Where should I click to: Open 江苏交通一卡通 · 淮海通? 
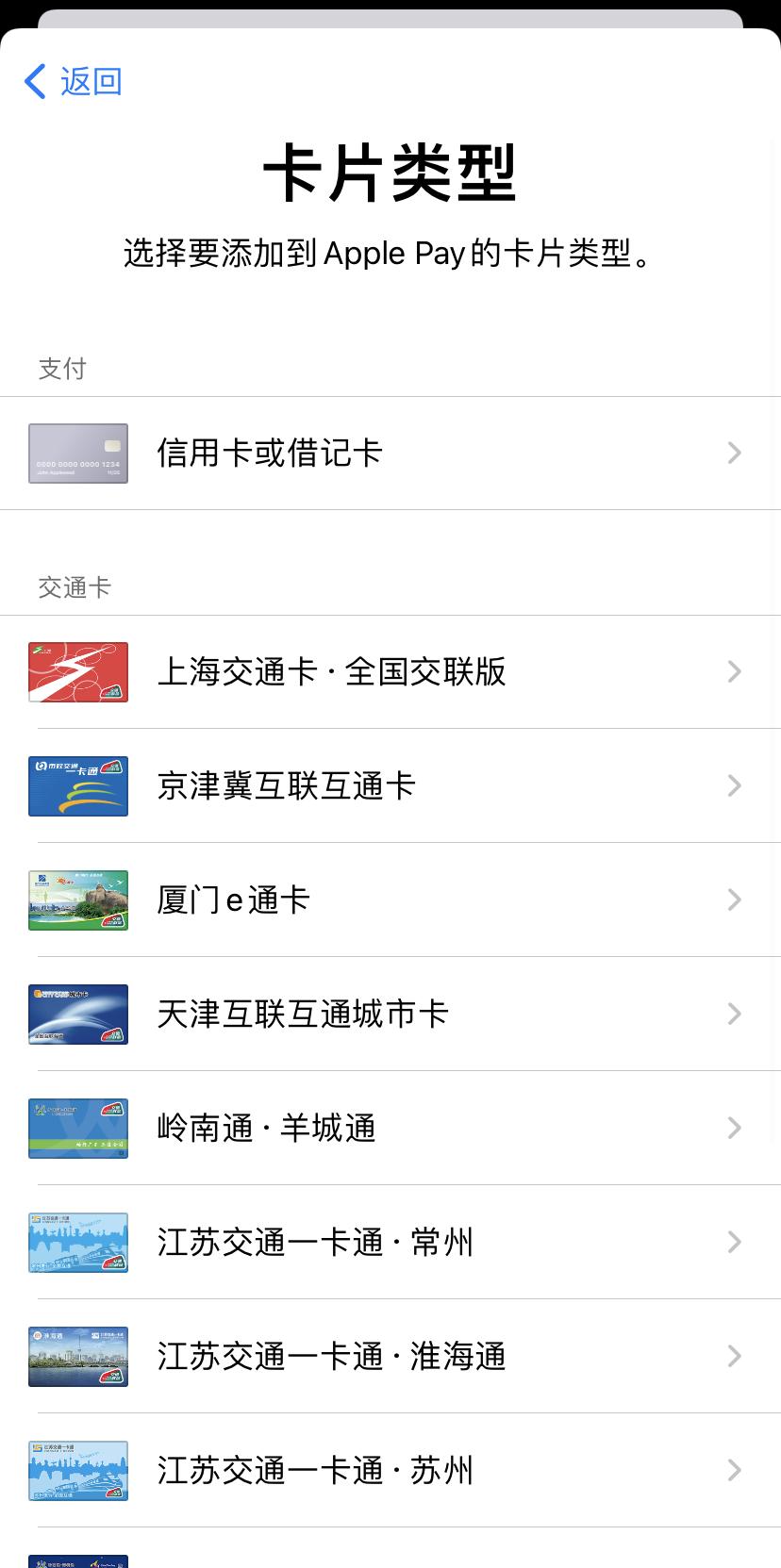click(331, 1357)
